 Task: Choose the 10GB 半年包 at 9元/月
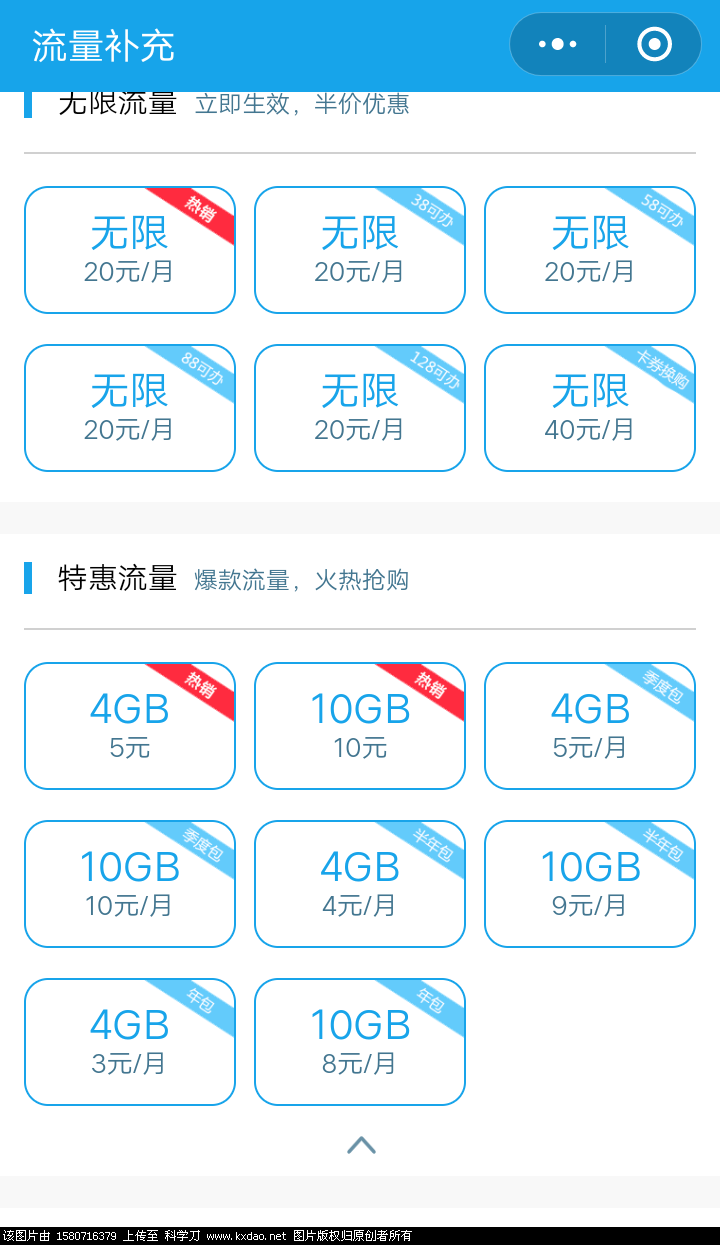590,884
